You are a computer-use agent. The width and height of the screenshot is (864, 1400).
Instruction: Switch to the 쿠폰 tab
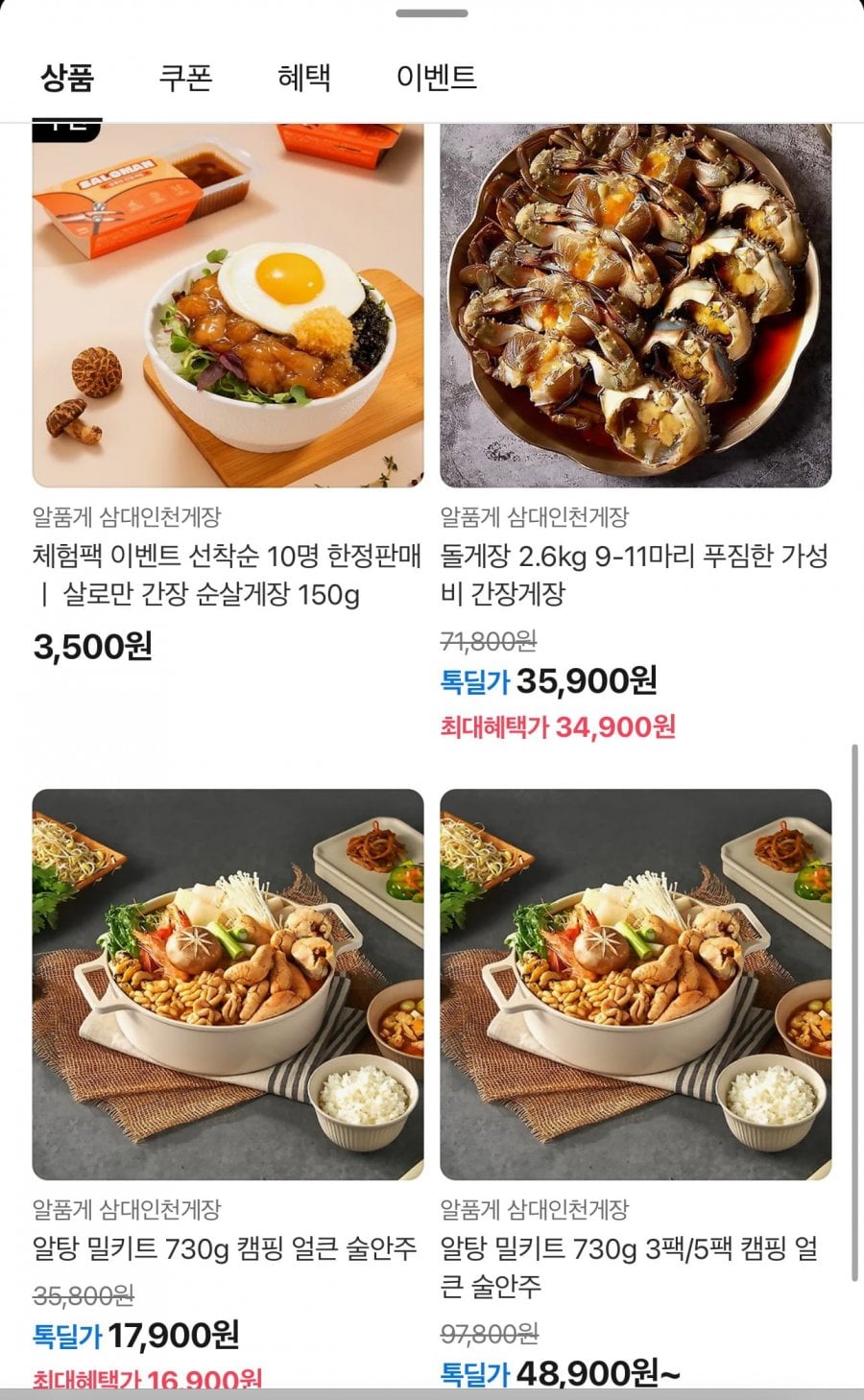coord(185,77)
